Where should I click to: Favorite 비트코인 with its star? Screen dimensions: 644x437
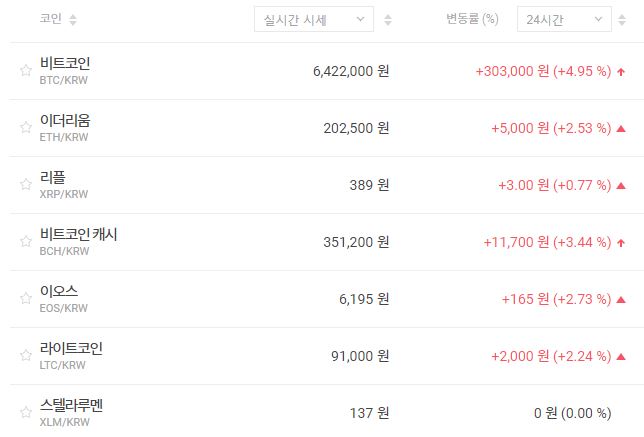25,70
